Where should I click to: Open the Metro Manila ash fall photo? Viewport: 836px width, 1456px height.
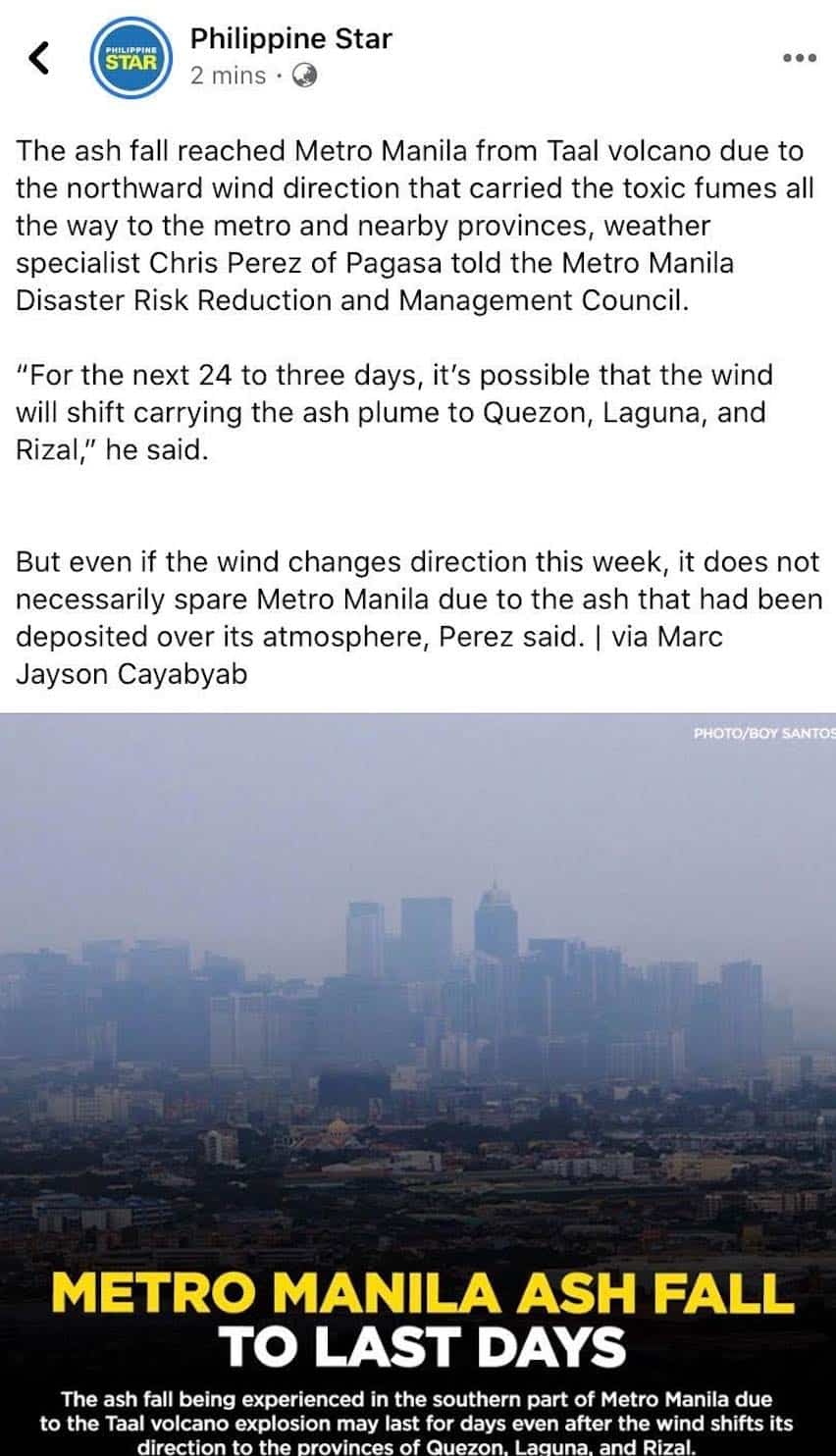click(x=418, y=1084)
